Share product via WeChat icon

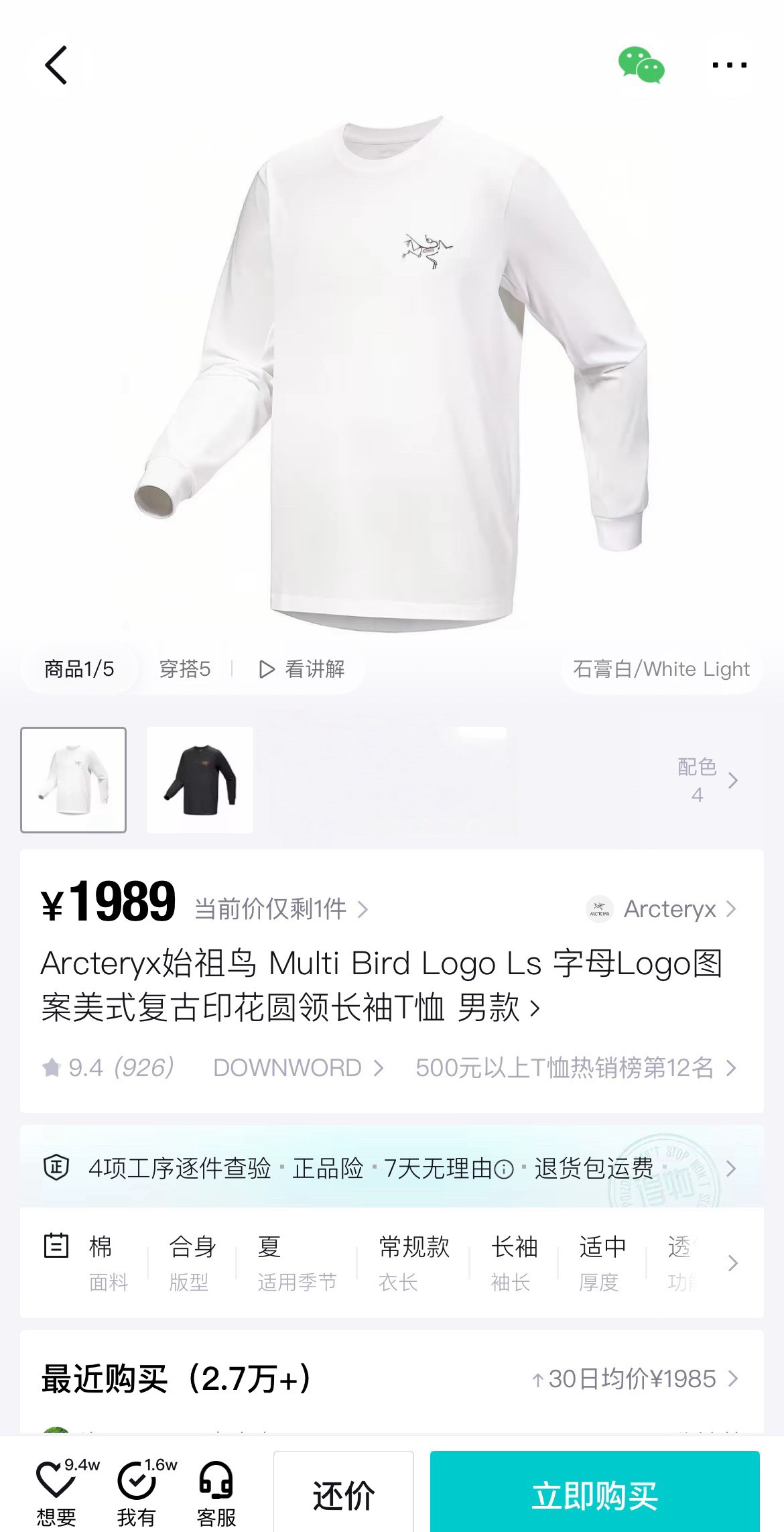coord(641,65)
